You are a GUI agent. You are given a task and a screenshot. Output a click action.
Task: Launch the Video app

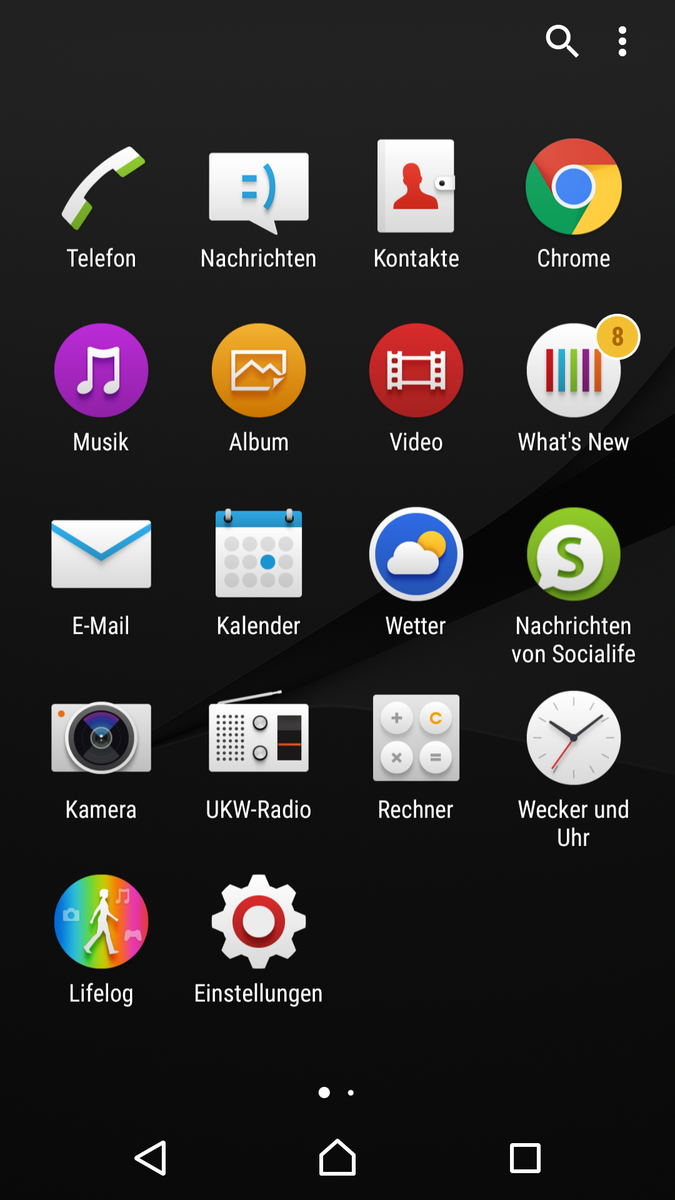pyautogui.click(x=416, y=370)
